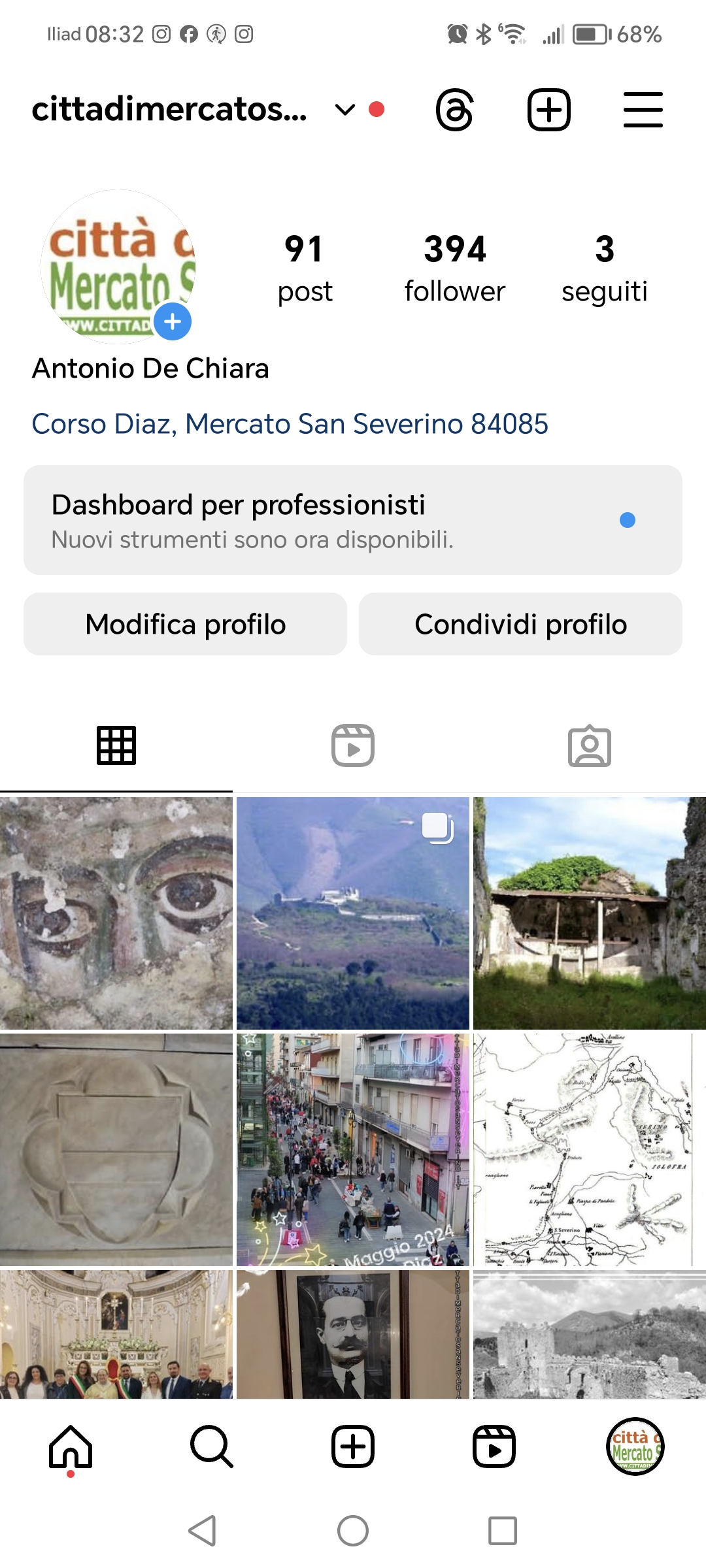Screen dimensions: 706x1568
Task: Expand the account switcher dropdown
Action: pos(345,110)
